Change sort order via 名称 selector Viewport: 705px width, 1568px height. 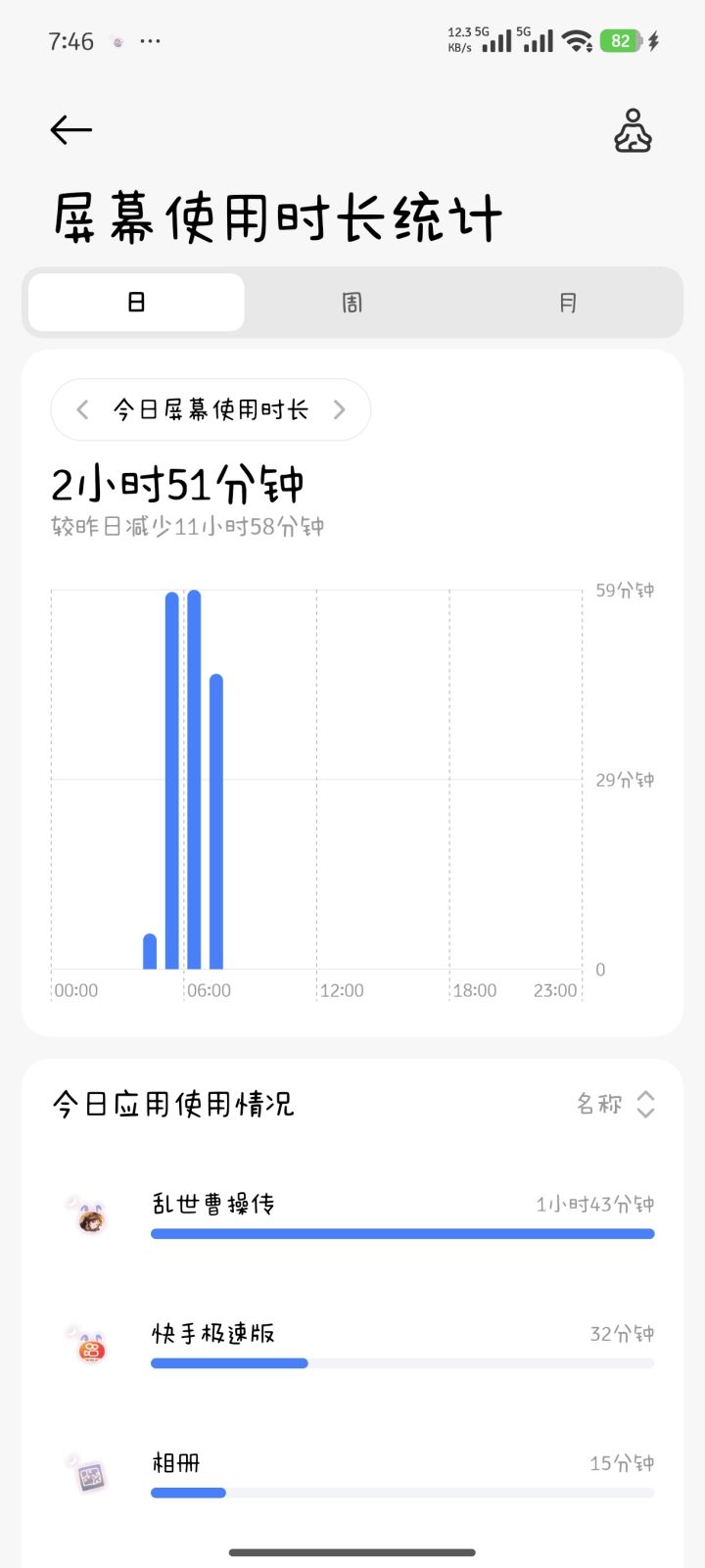[x=615, y=1105]
